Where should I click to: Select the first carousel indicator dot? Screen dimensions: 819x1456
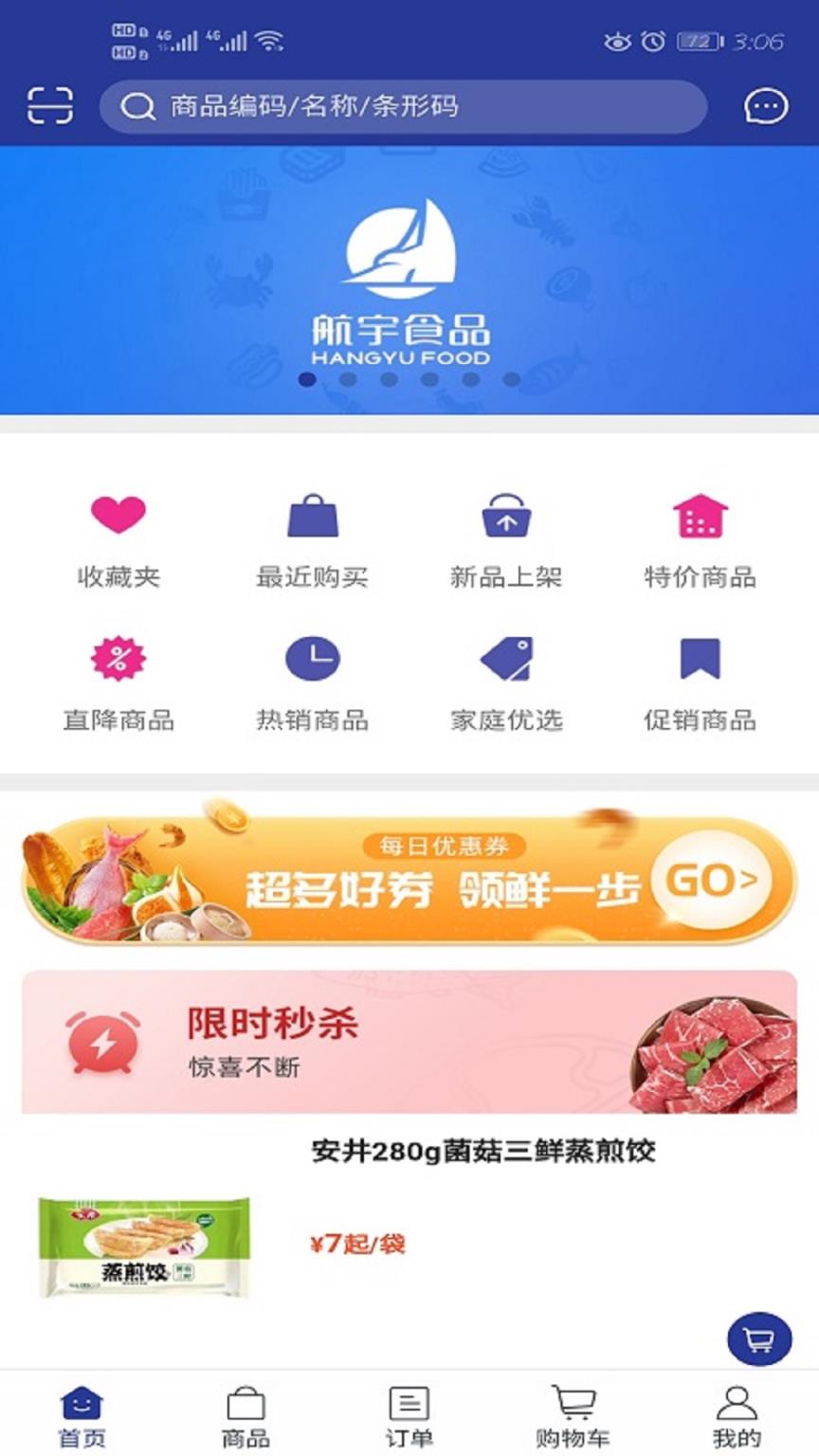pos(305,379)
